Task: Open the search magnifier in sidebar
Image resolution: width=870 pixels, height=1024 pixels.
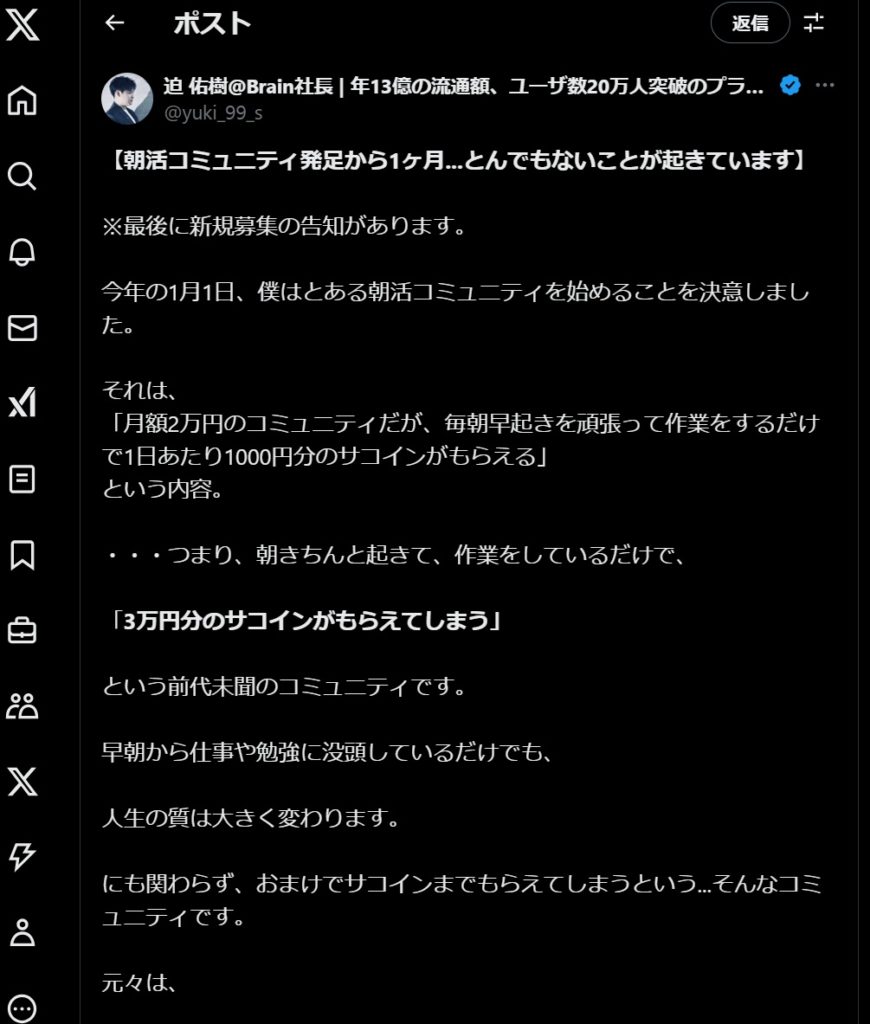Action: click(x=22, y=176)
